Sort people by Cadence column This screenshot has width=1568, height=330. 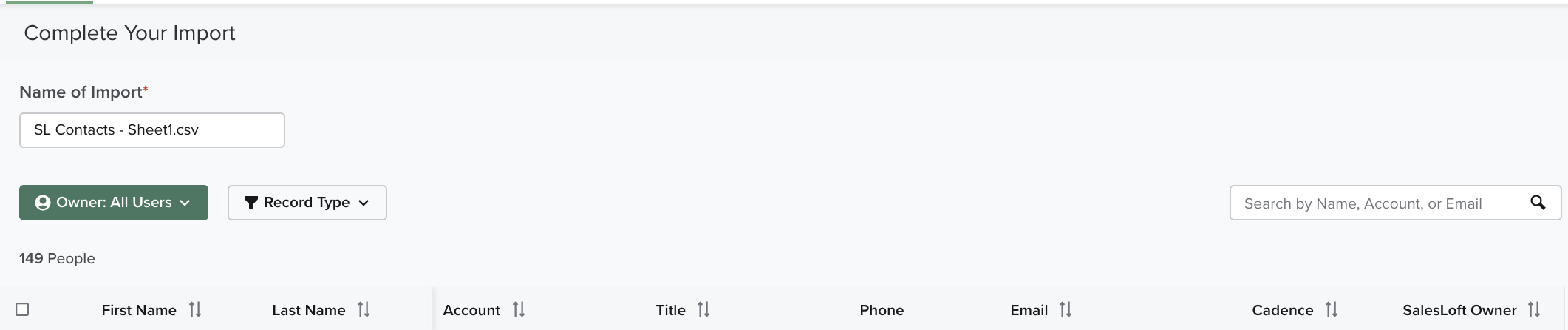(1332, 309)
